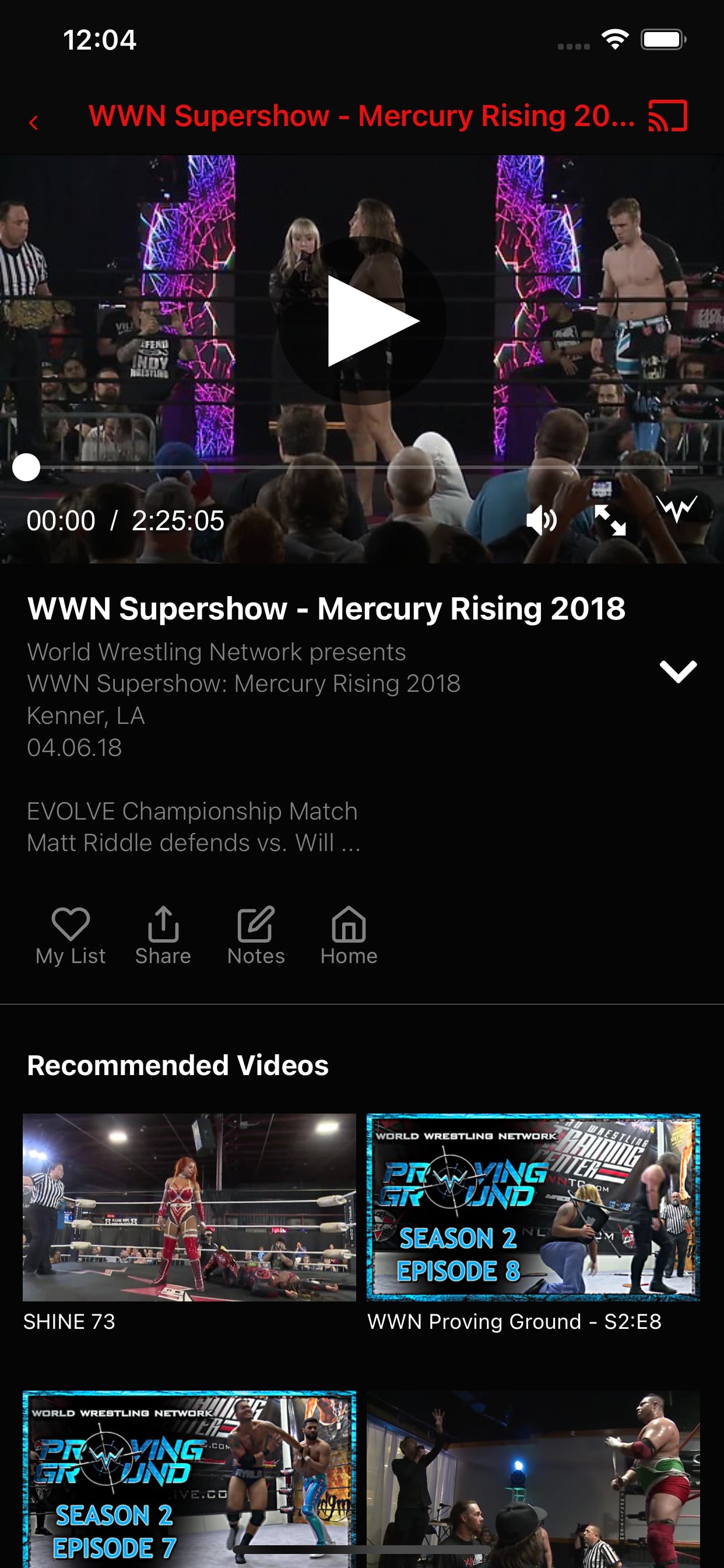Open Proving Ground Season 2 Episode 7

point(189,1479)
